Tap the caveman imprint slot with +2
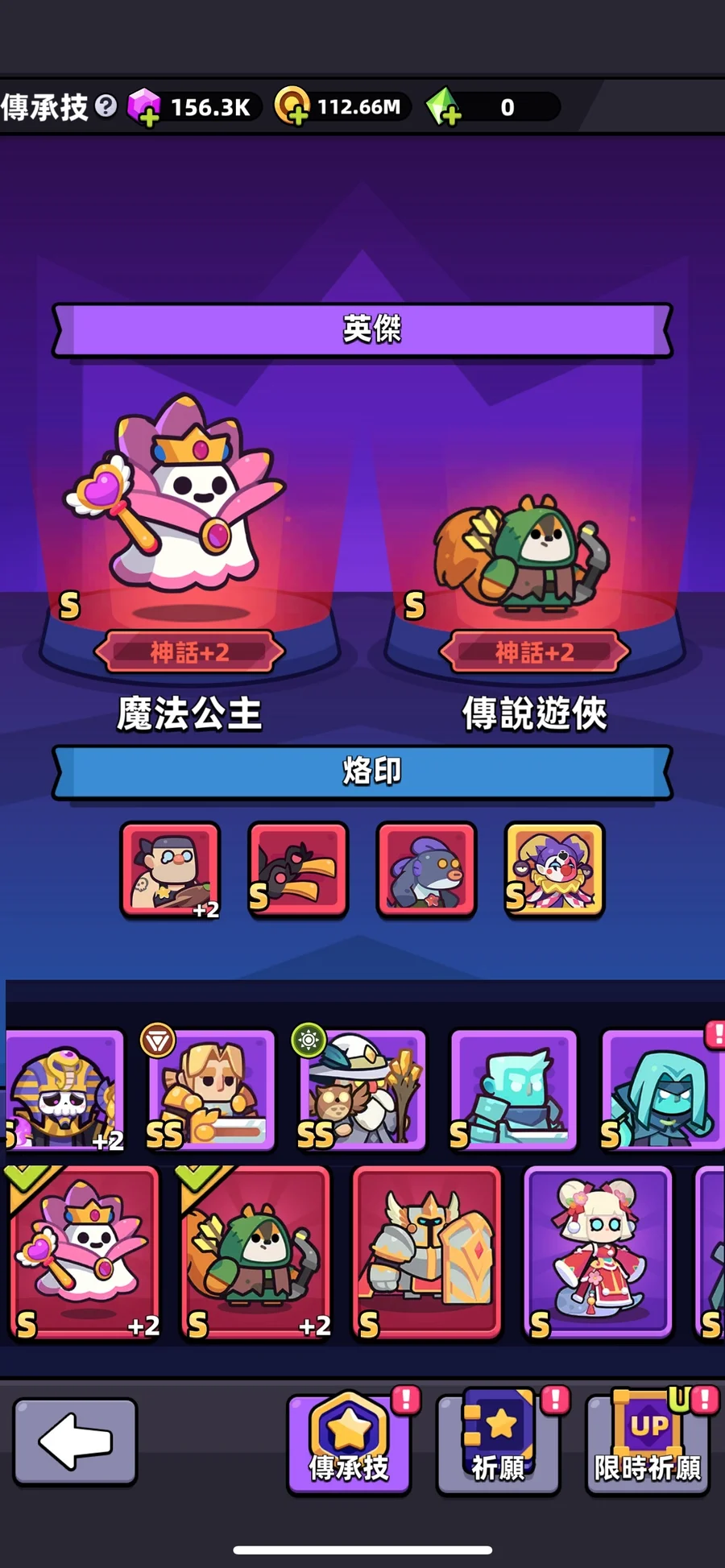This screenshot has width=725, height=1568. (x=170, y=870)
